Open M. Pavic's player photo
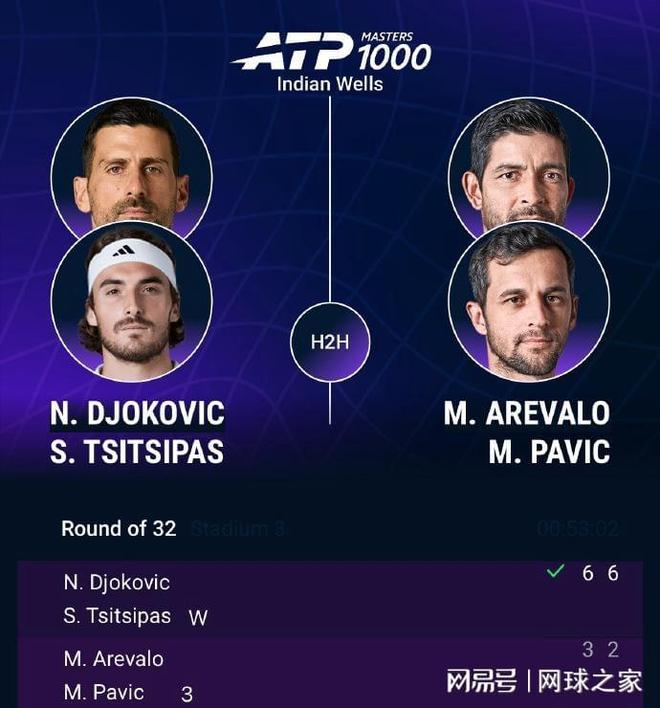The image size is (660, 708). pyautogui.click(x=527, y=300)
